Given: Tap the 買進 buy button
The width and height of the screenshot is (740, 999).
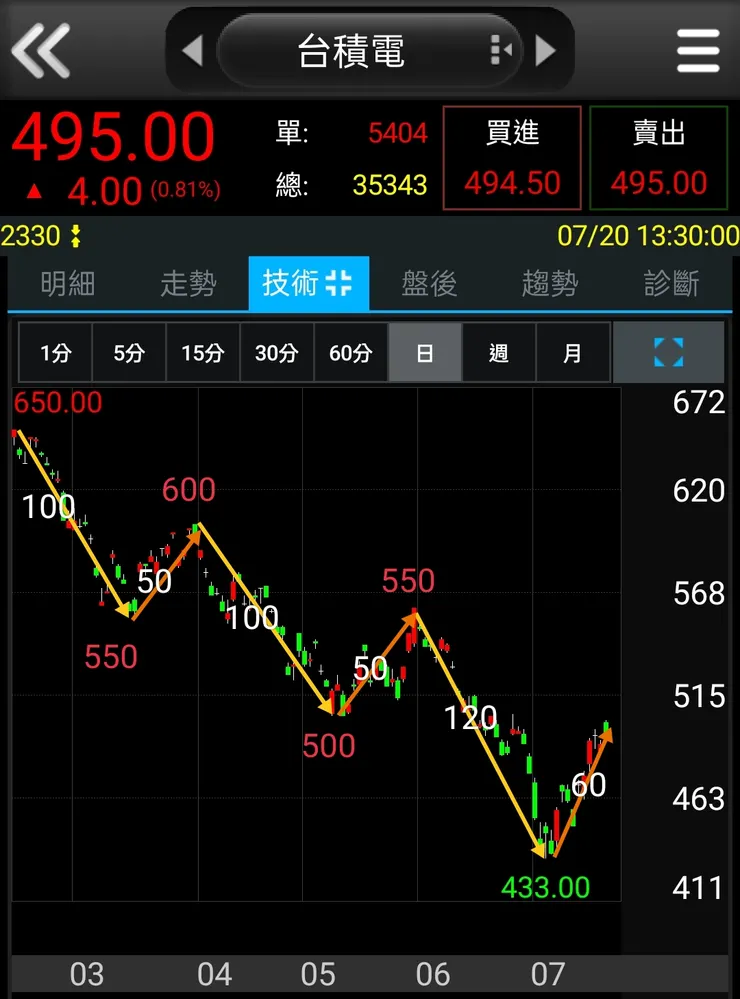Looking at the screenshot, I should click(512, 158).
